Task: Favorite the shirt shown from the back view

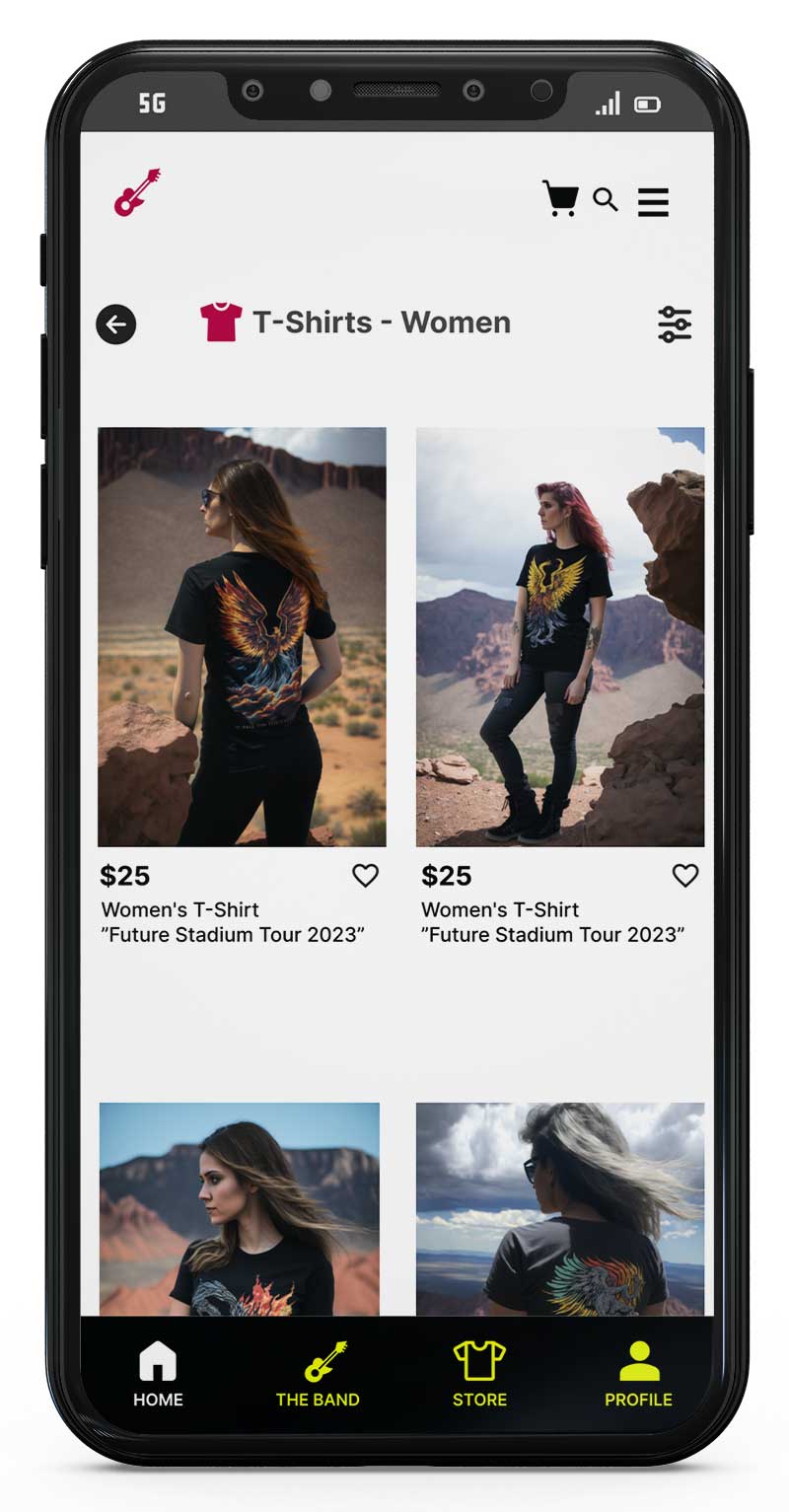Action: point(365,875)
